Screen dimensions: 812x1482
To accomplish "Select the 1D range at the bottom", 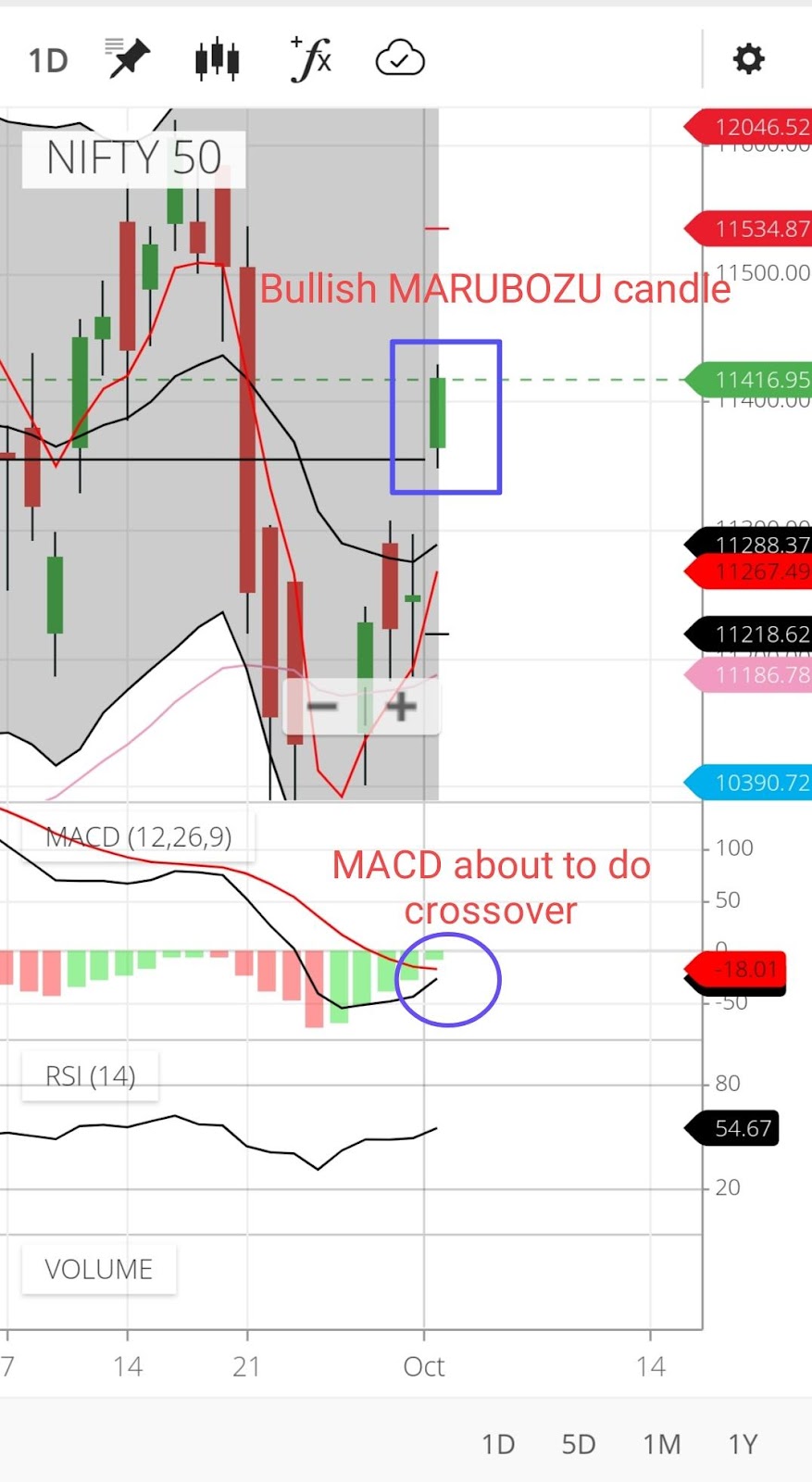I will (x=498, y=1444).
